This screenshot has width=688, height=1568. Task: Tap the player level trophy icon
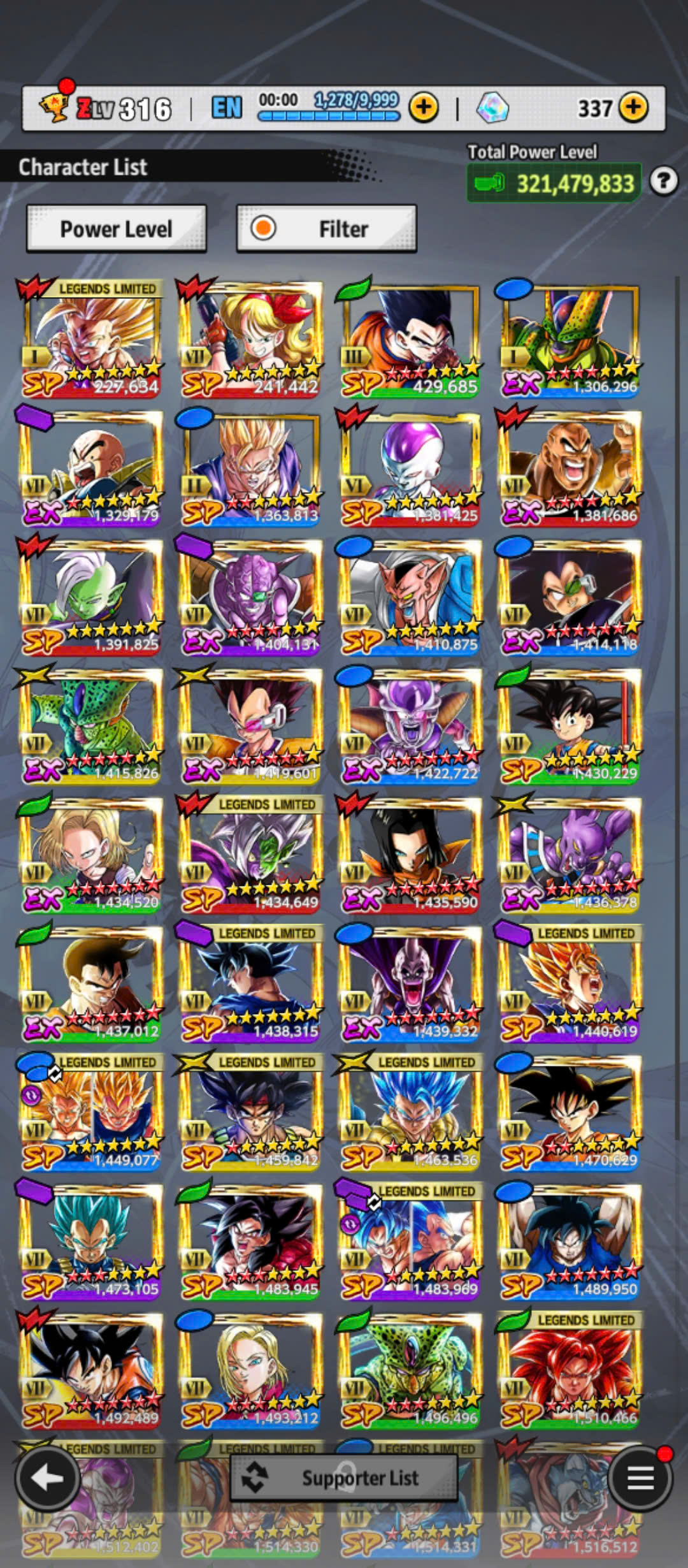(54, 106)
